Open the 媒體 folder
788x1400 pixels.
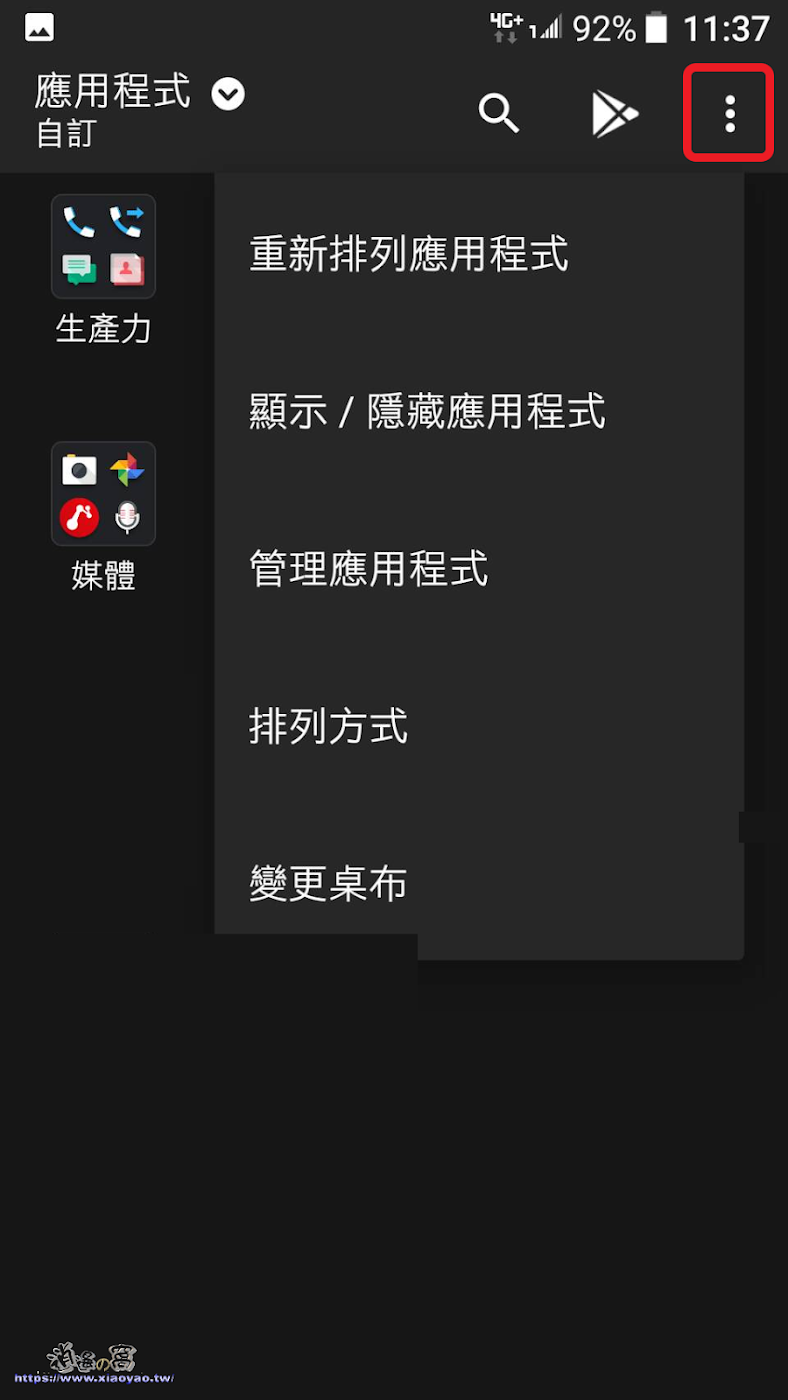pos(103,494)
